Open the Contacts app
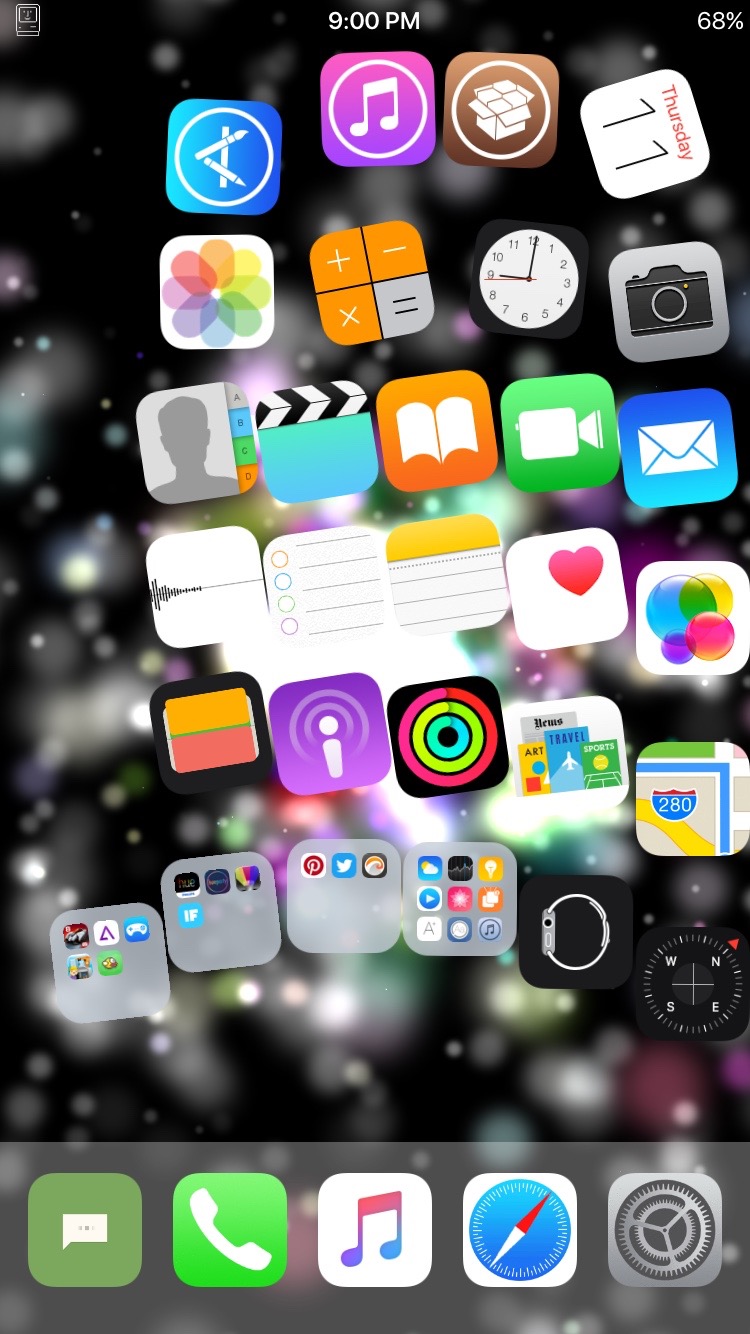 pos(194,442)
